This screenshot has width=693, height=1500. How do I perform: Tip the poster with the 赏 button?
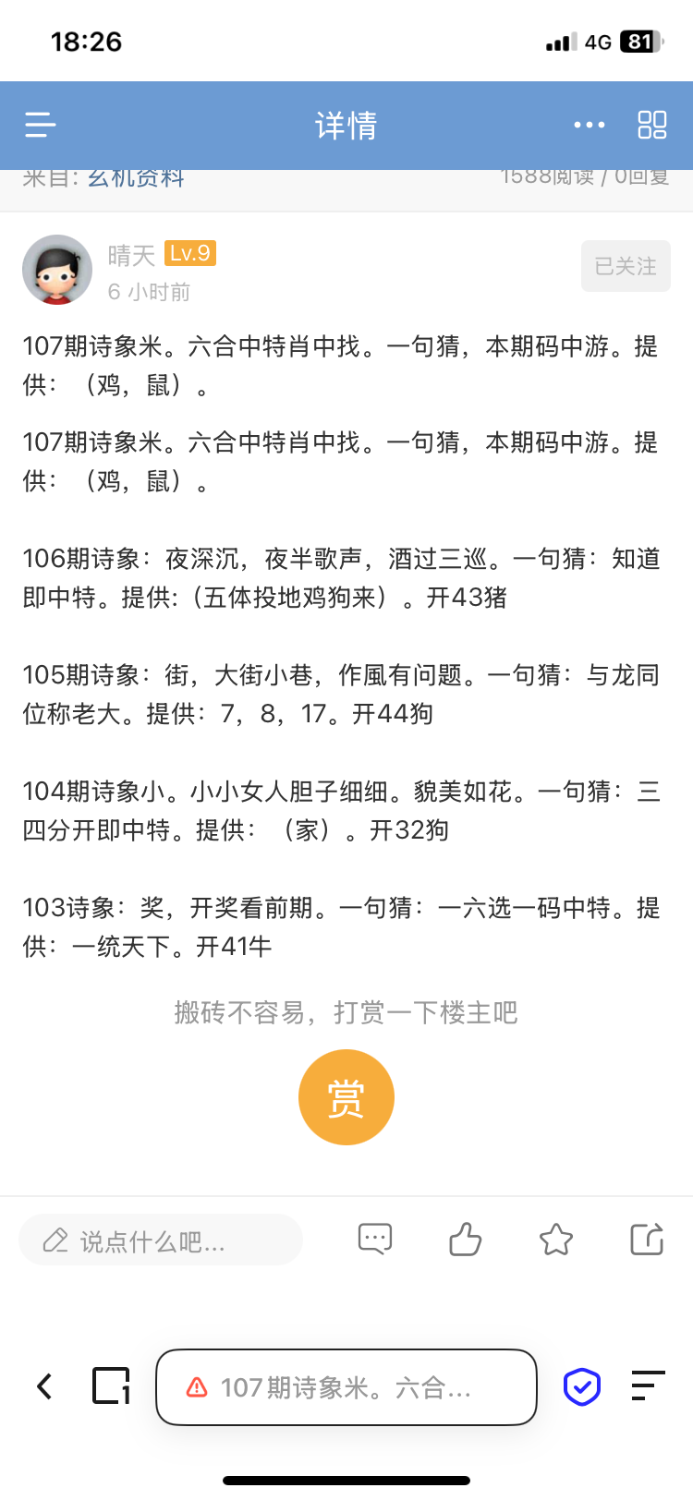pos(346,1097)
